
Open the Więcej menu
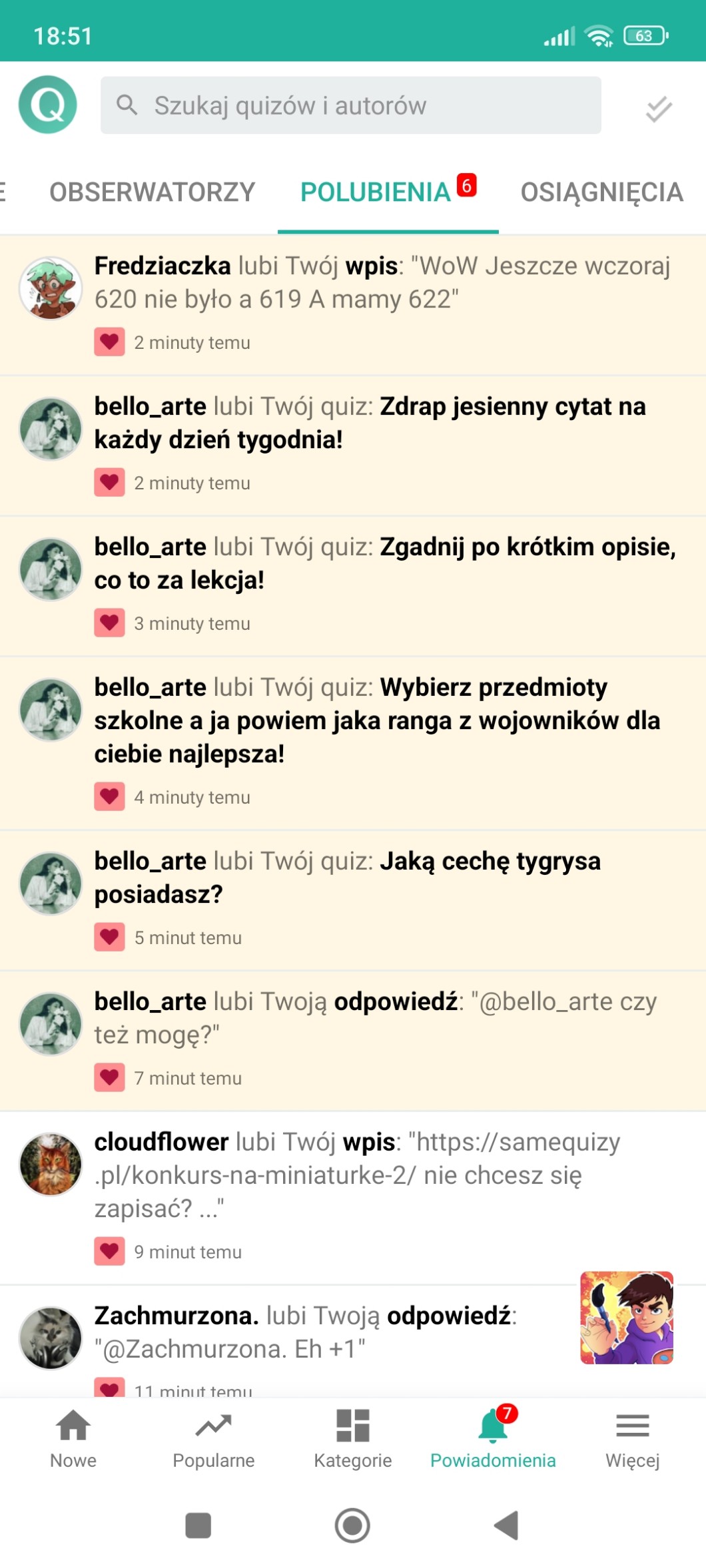click(x=632, y=1439)
